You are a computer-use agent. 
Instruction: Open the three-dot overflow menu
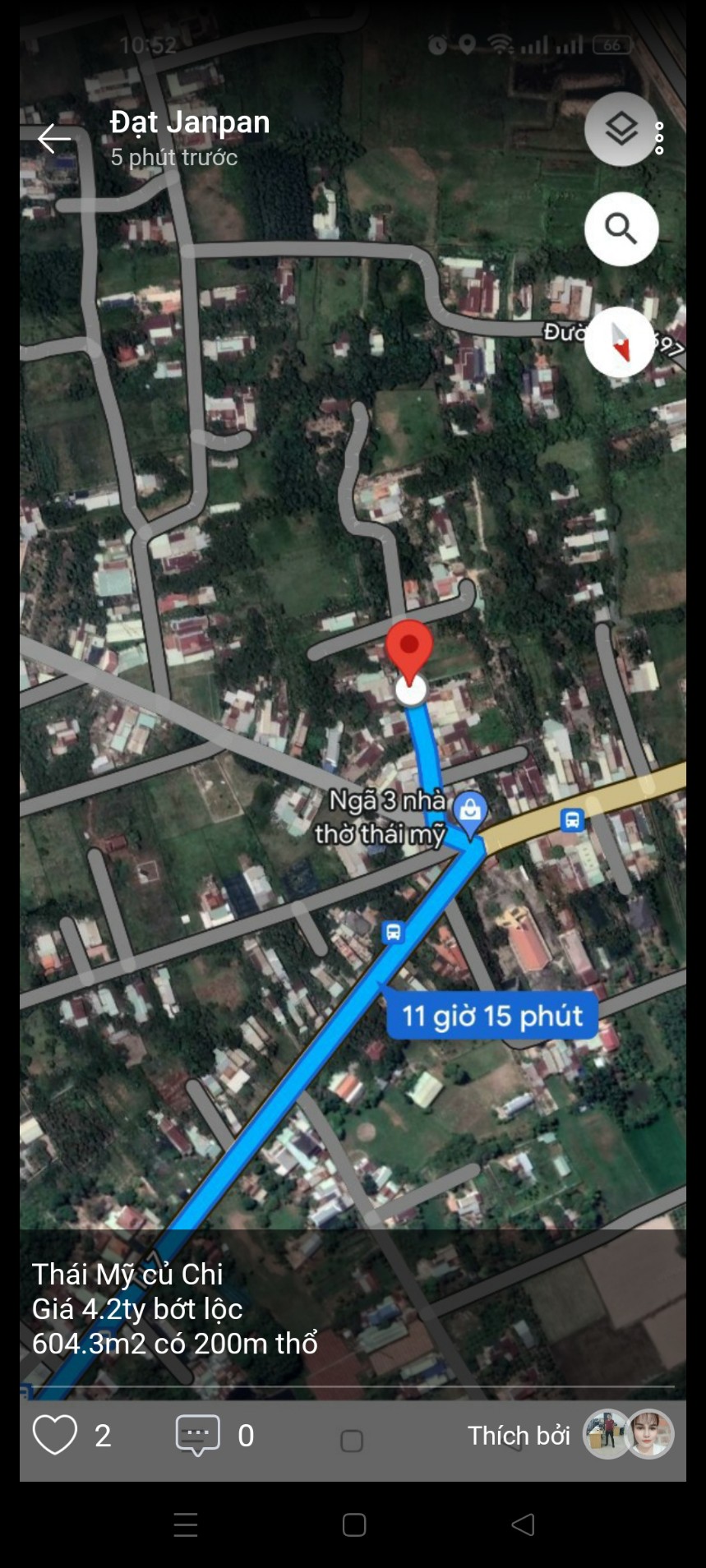coord(659,138)
